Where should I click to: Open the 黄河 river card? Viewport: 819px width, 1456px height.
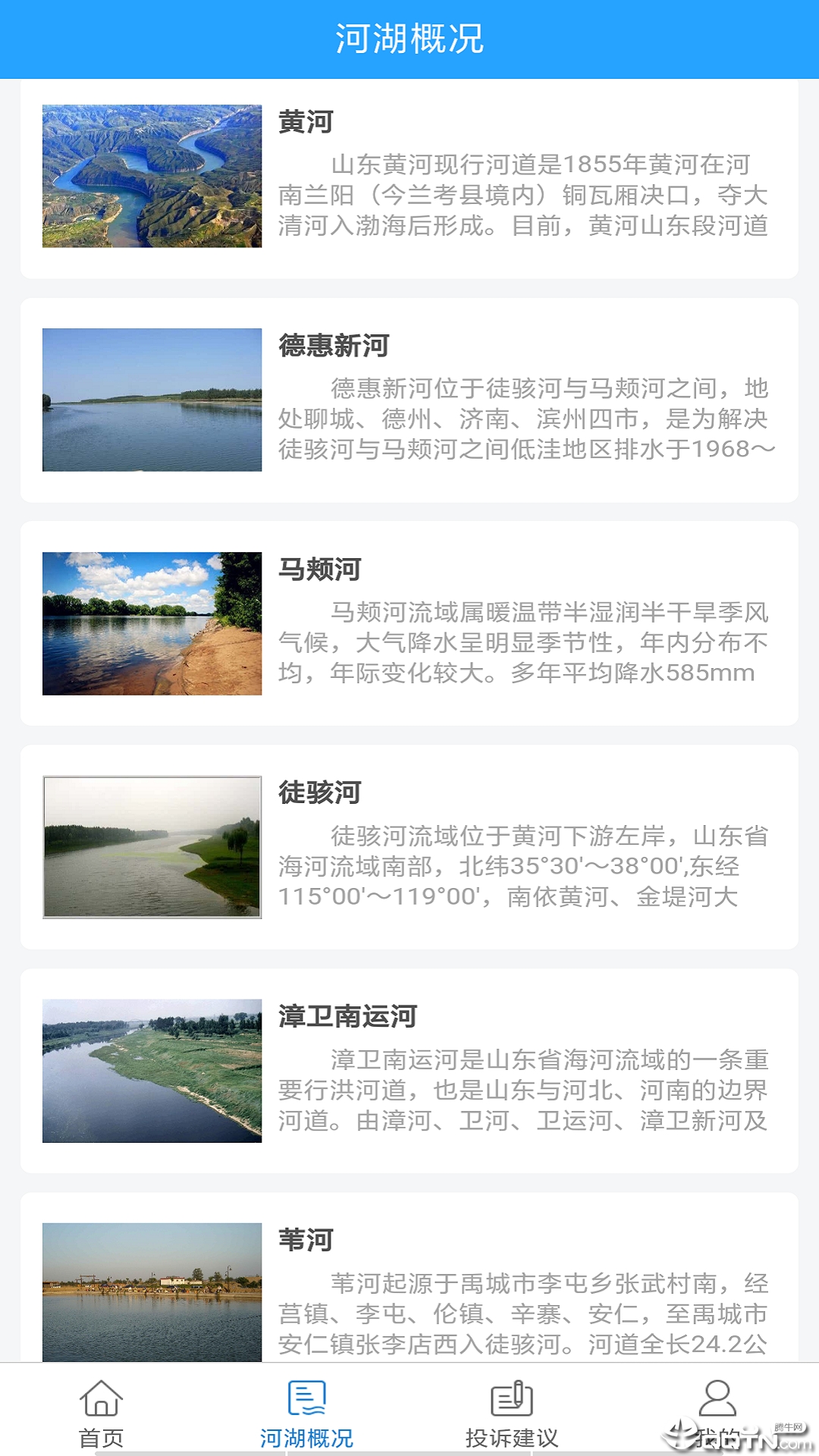[409, 178]
